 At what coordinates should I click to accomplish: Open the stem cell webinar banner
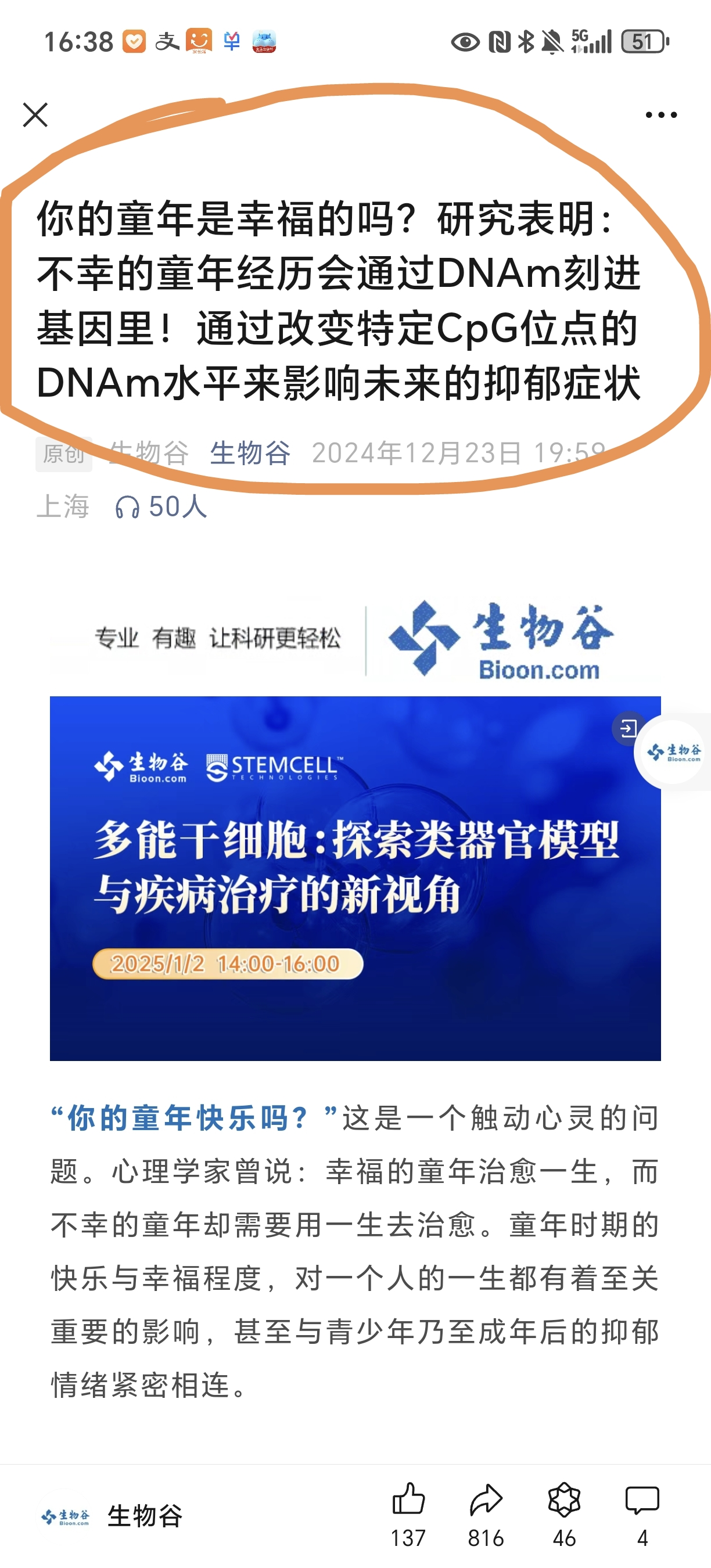pyautogui.click(x=355, y=877)
